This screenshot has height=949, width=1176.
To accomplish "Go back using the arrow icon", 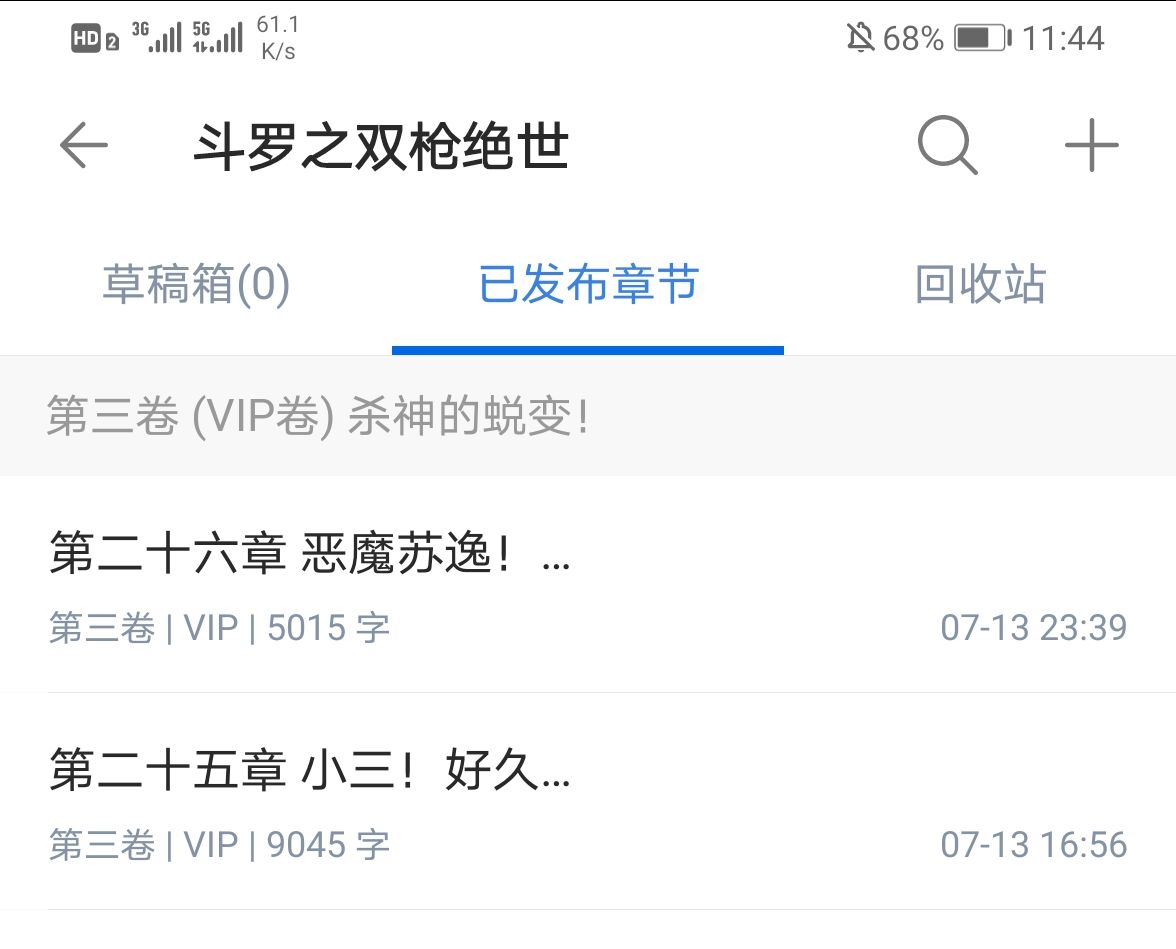I will click(x=83, y=145).
